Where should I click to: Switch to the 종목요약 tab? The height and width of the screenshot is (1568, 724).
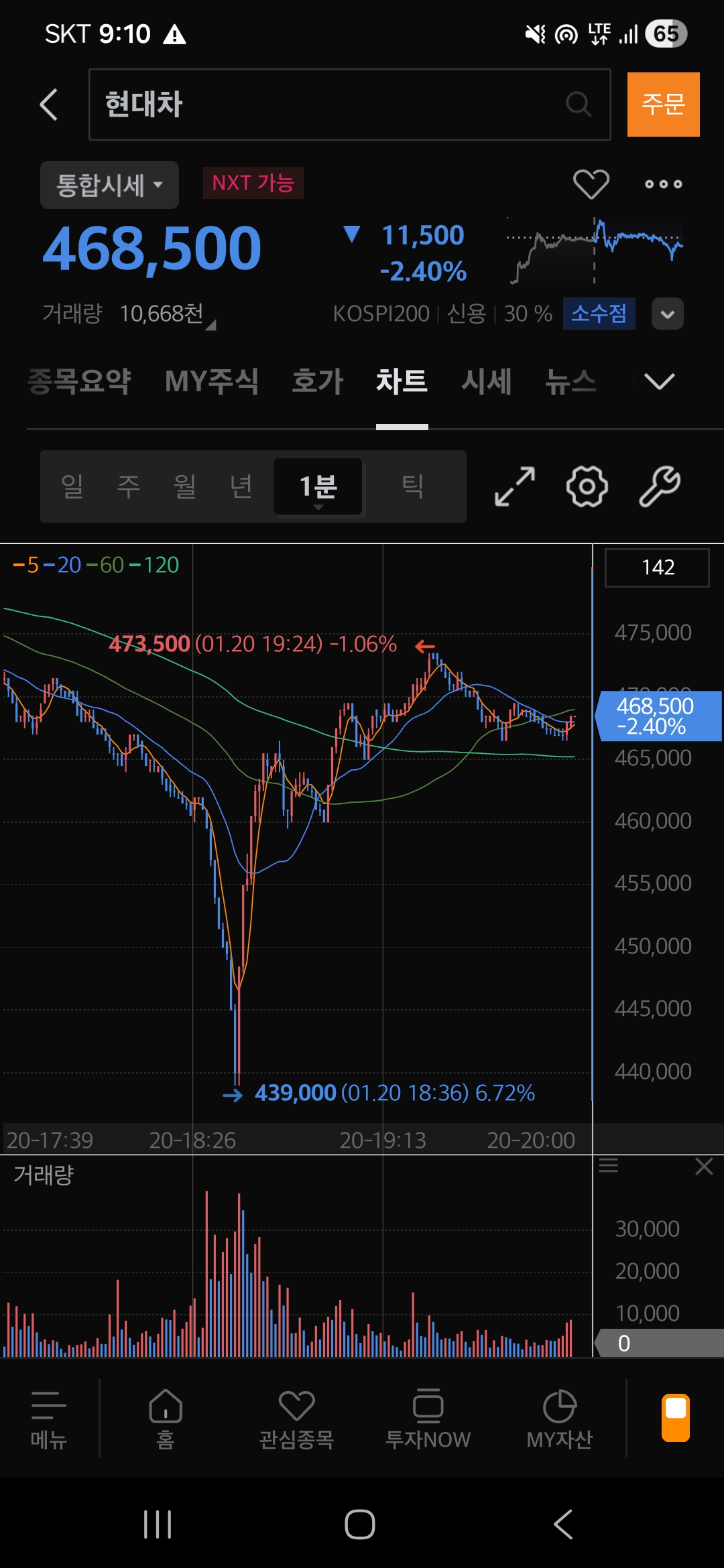tap(79, 381)
